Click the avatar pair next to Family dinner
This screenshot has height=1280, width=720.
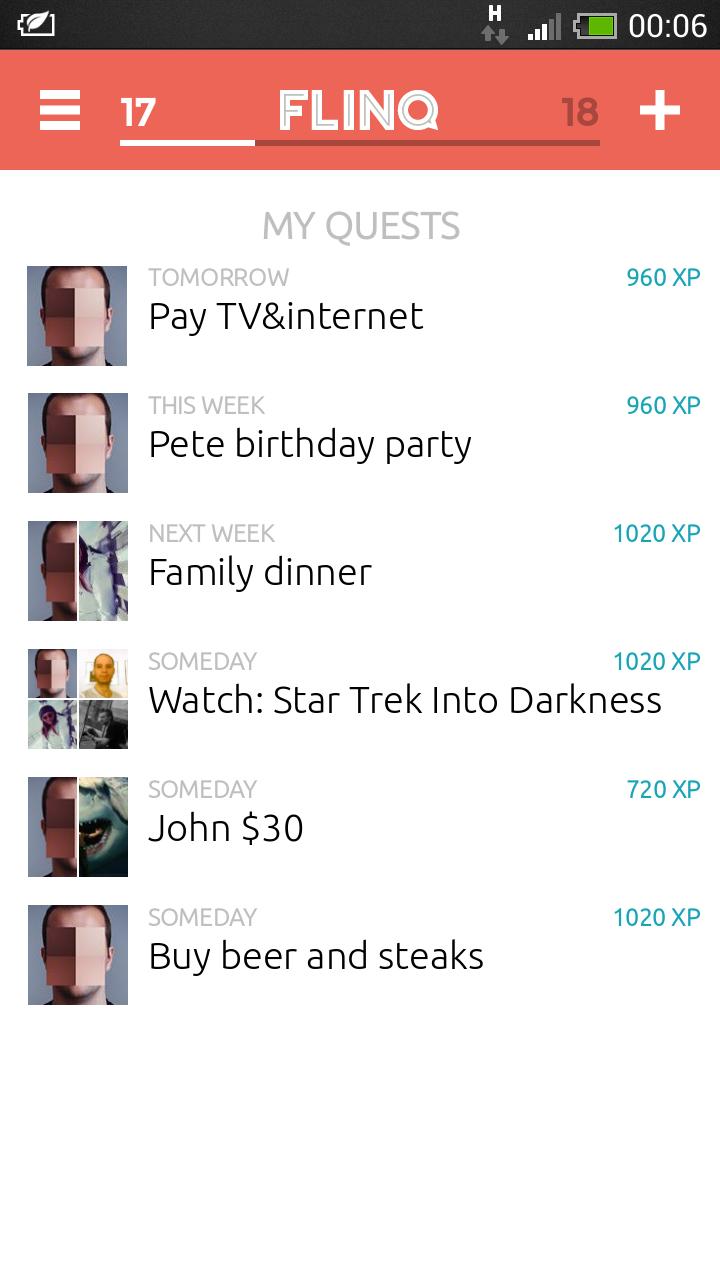76,570
